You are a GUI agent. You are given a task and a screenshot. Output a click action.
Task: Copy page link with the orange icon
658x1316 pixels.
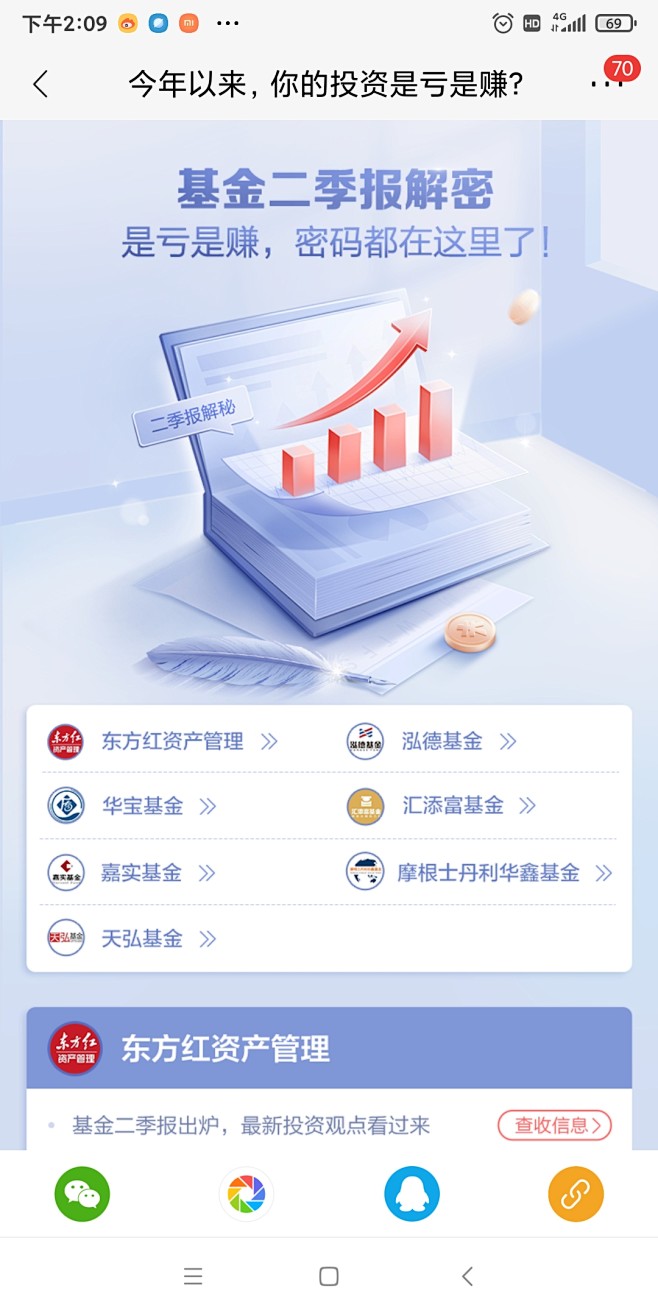click(576, 1194)
